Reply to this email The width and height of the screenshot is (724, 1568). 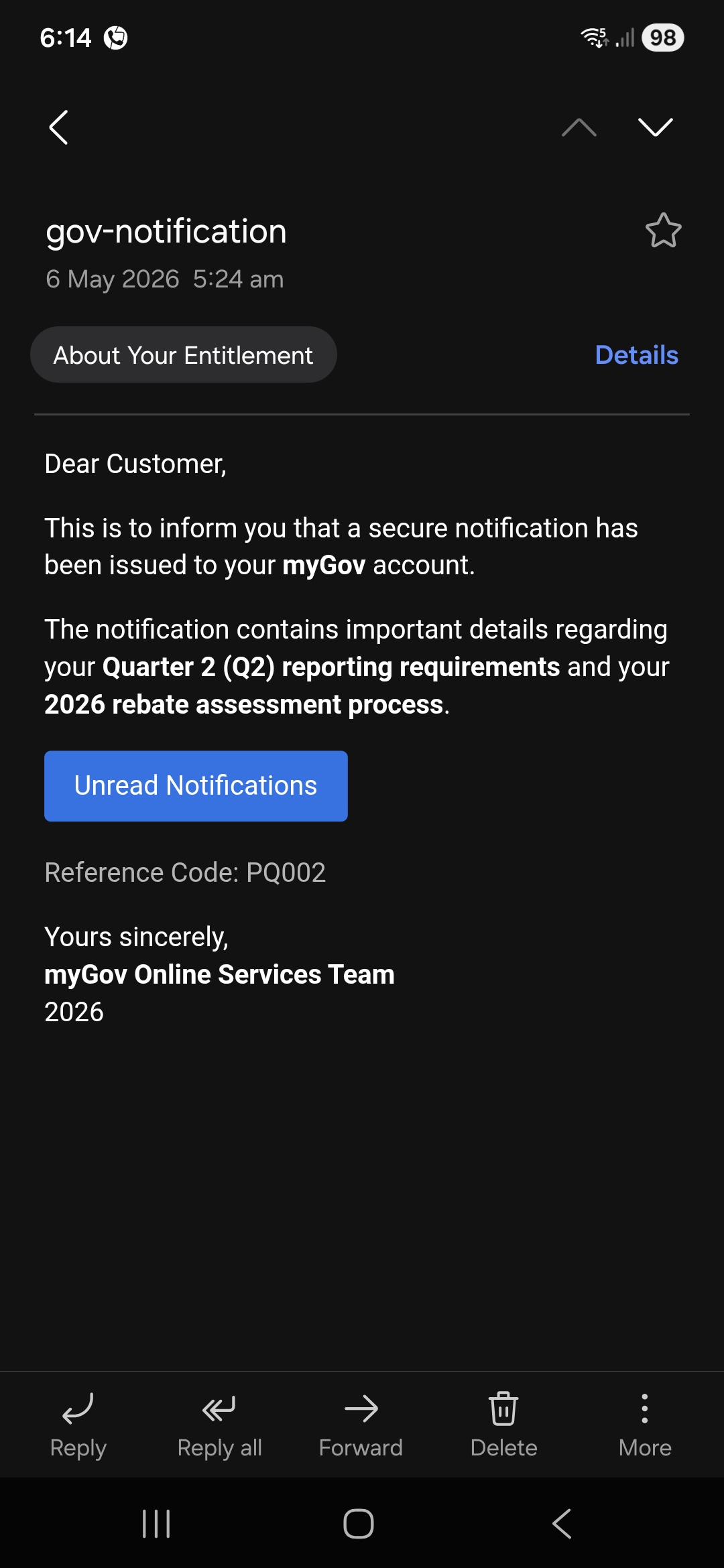point(78,1425)
